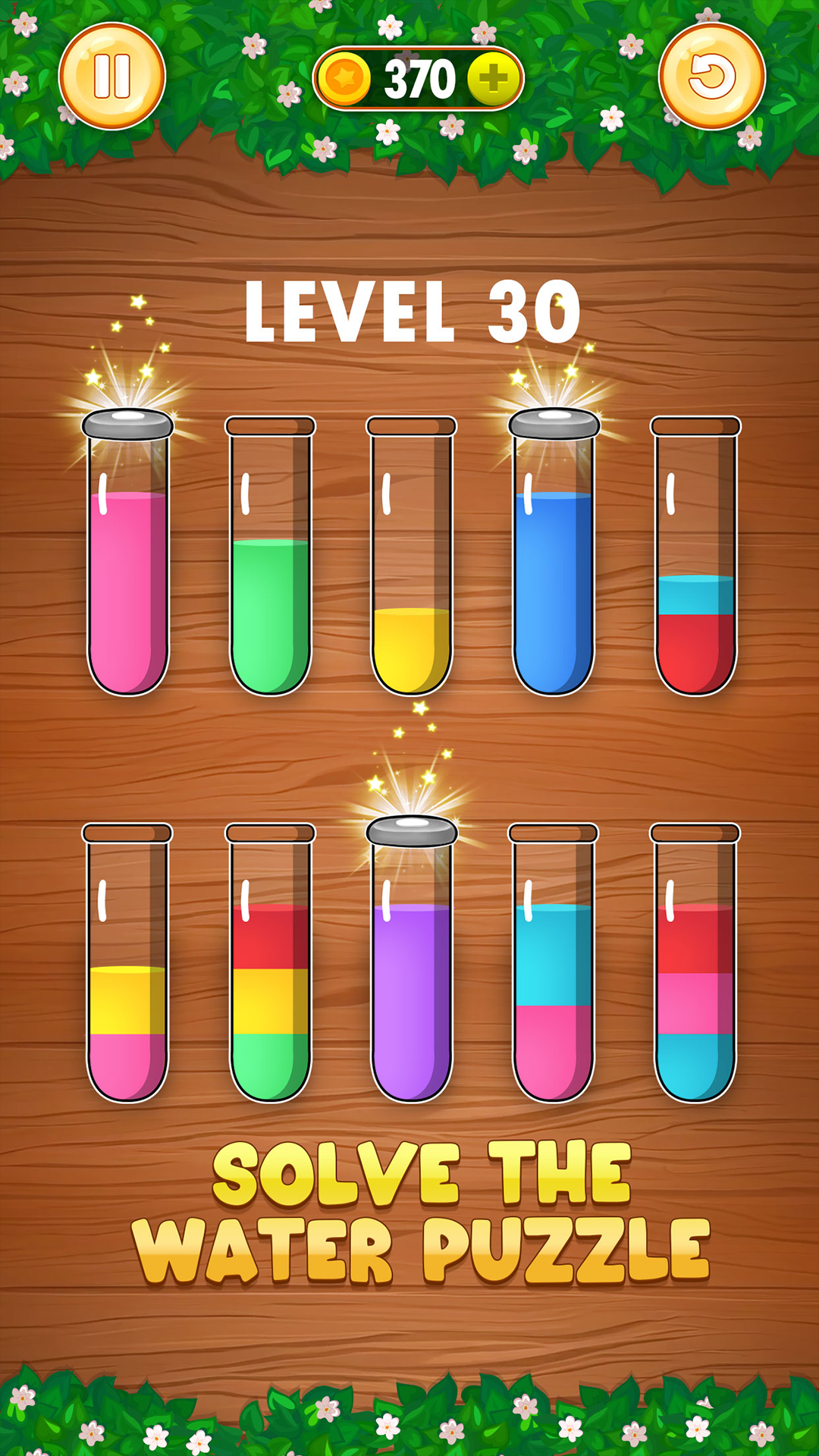Restart the level with the undo arrow button

coord(712,77)
